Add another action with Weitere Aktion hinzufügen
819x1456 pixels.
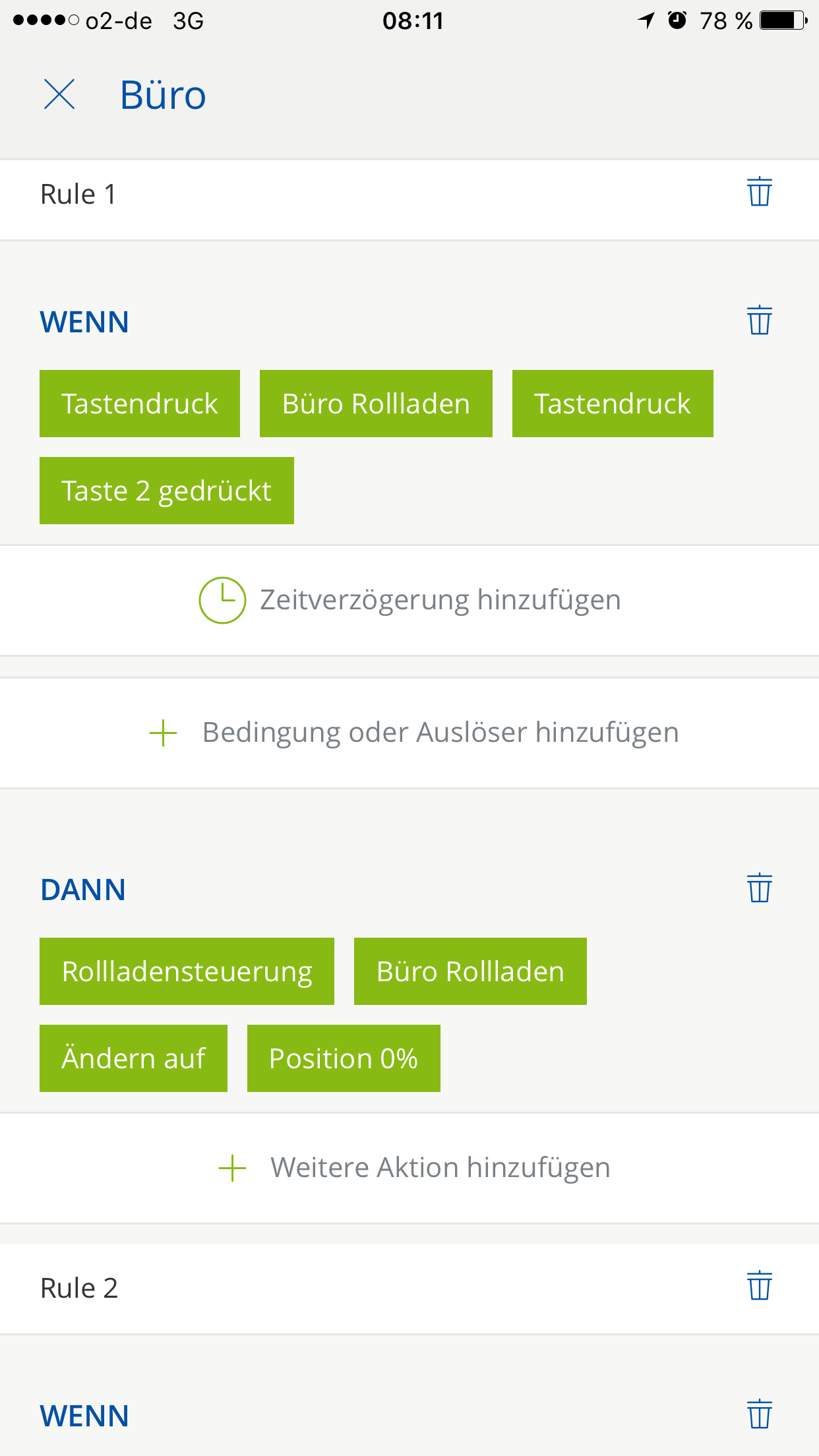(414, 1168)
